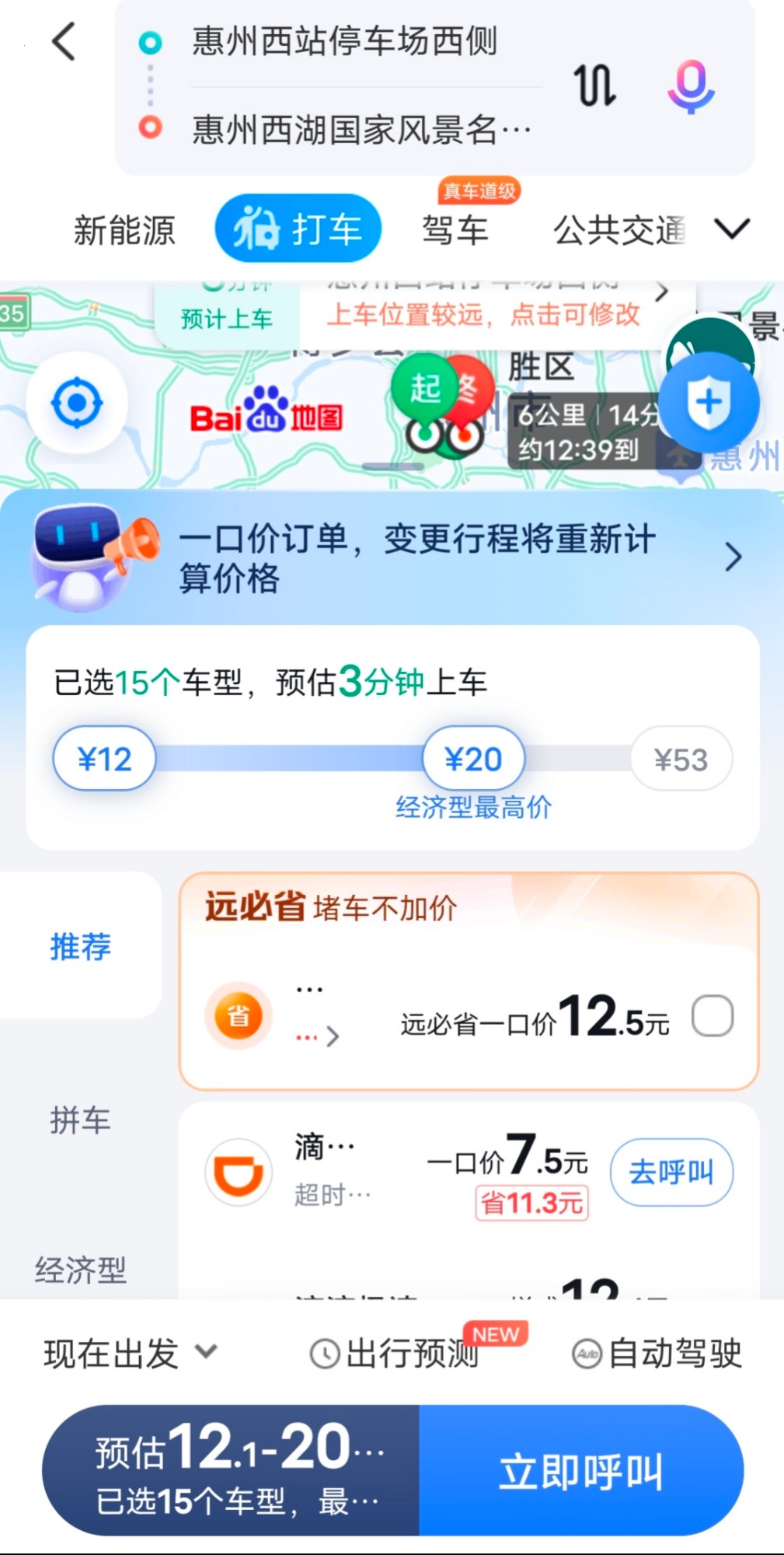Modify the pickup location notice
Viewport: 784px width, 1555px height.
[x=483, y=315]
